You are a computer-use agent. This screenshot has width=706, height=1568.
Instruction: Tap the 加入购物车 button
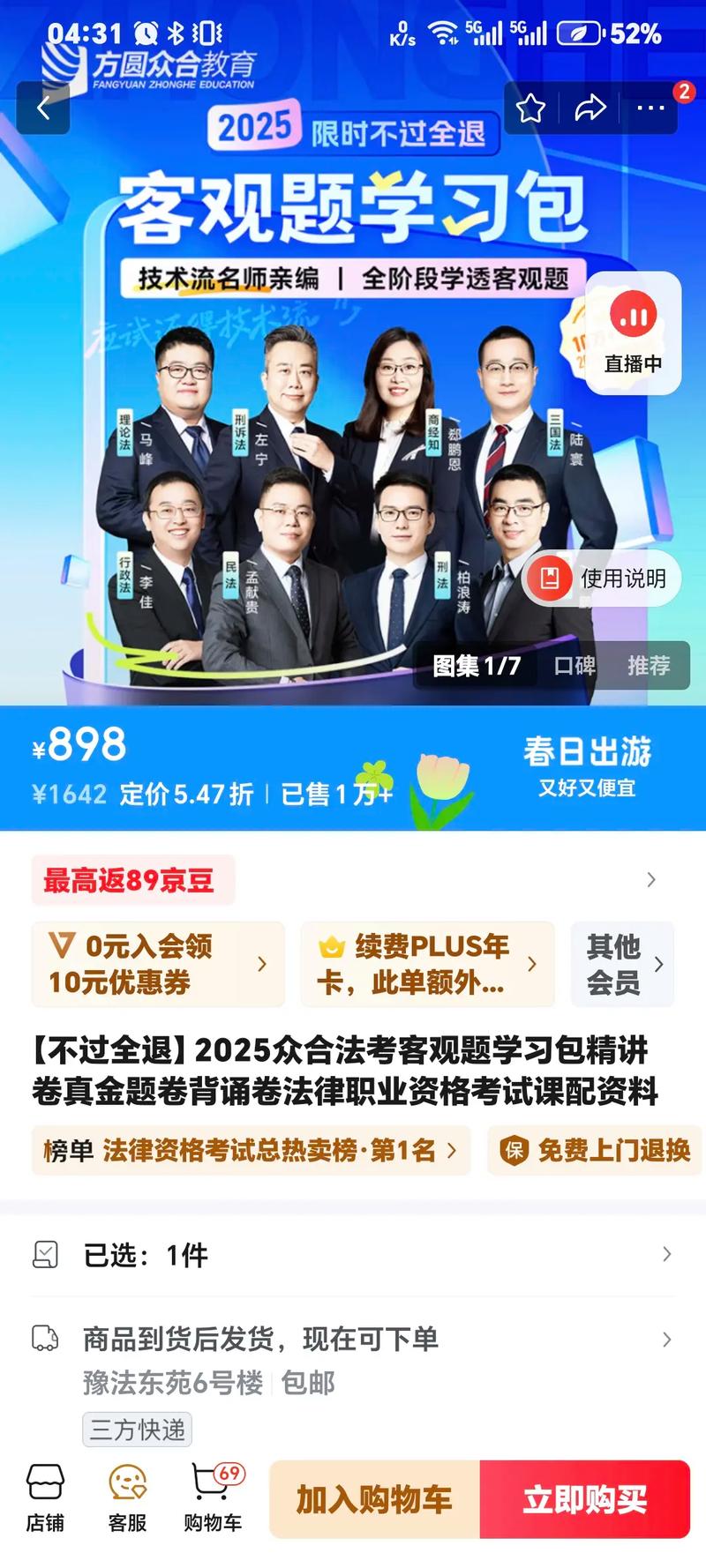coord(372,1500)
